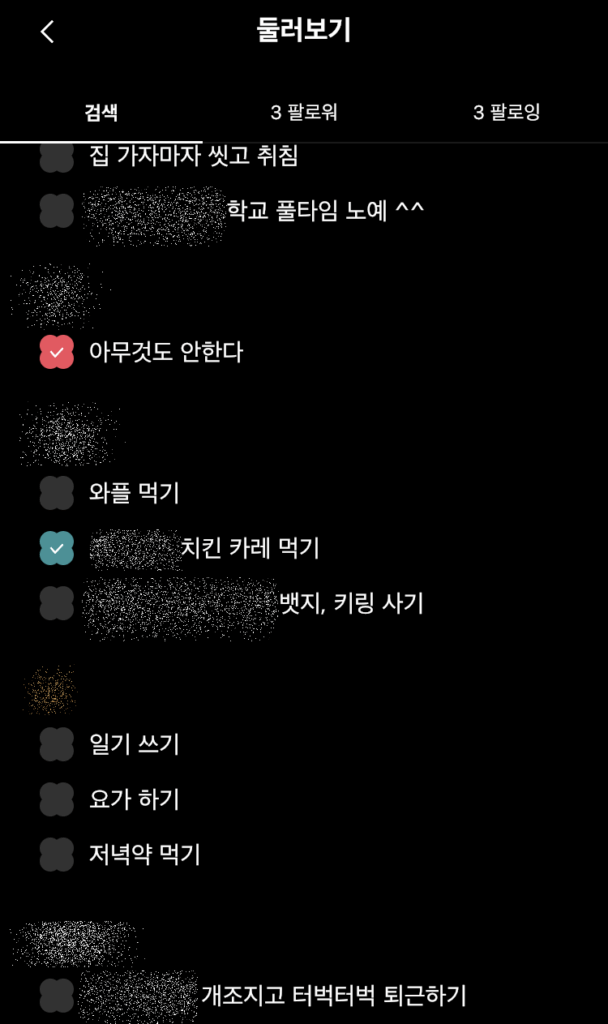Switch to the 3 팔로잉 tab
608x1024 pixels.
pyautogui.click(x=506, y=112)
